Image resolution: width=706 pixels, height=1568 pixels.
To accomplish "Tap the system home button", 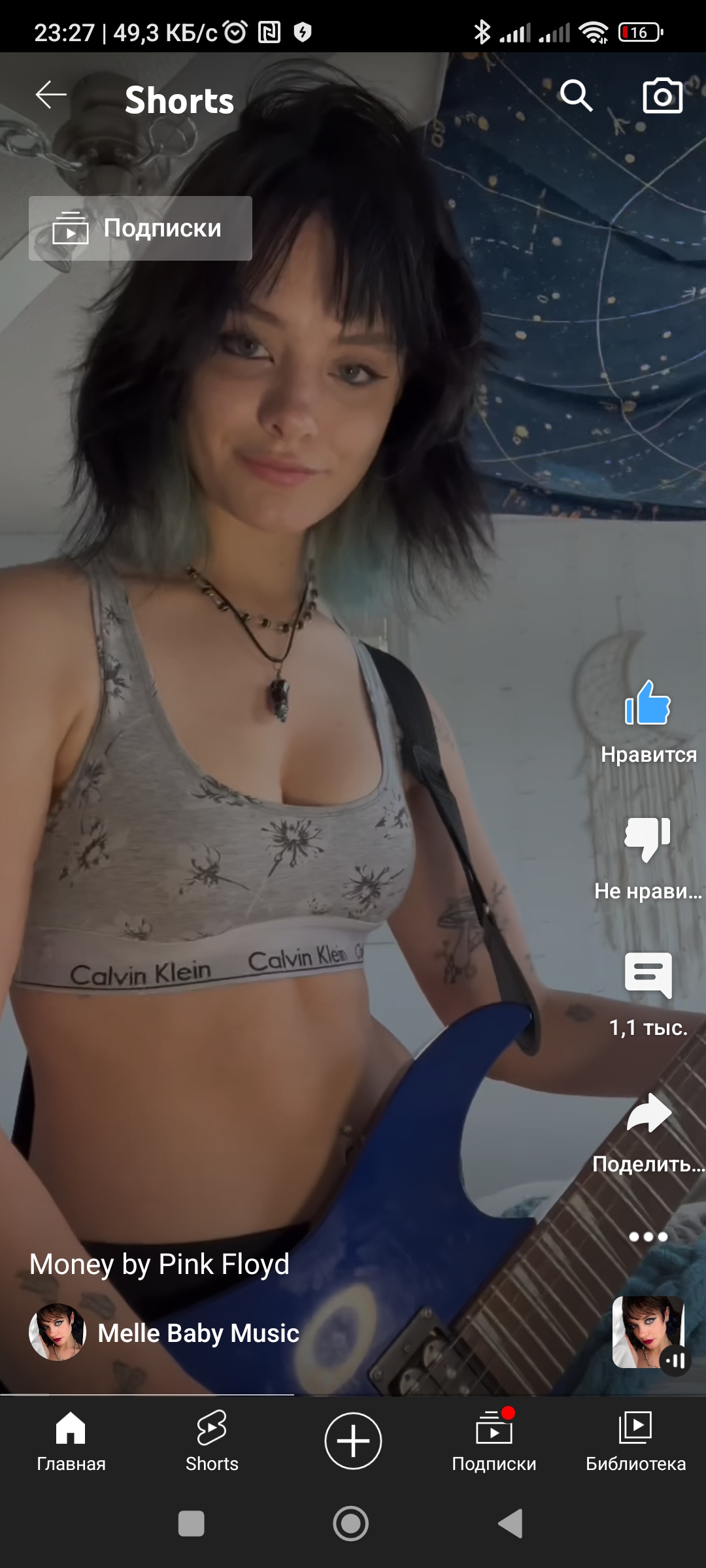I will 351,1524.
